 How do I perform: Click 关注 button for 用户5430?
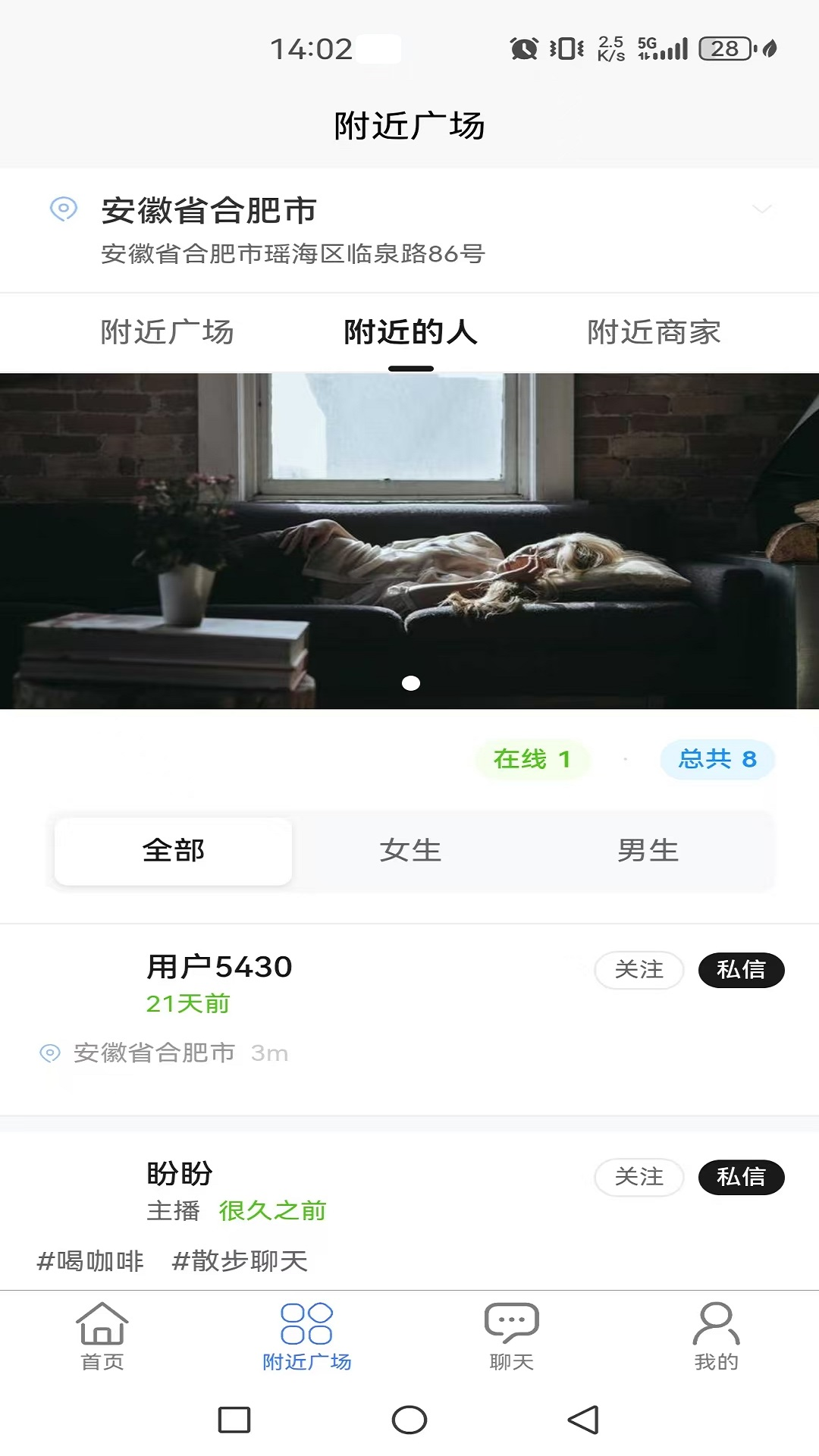tap(639, 970)
